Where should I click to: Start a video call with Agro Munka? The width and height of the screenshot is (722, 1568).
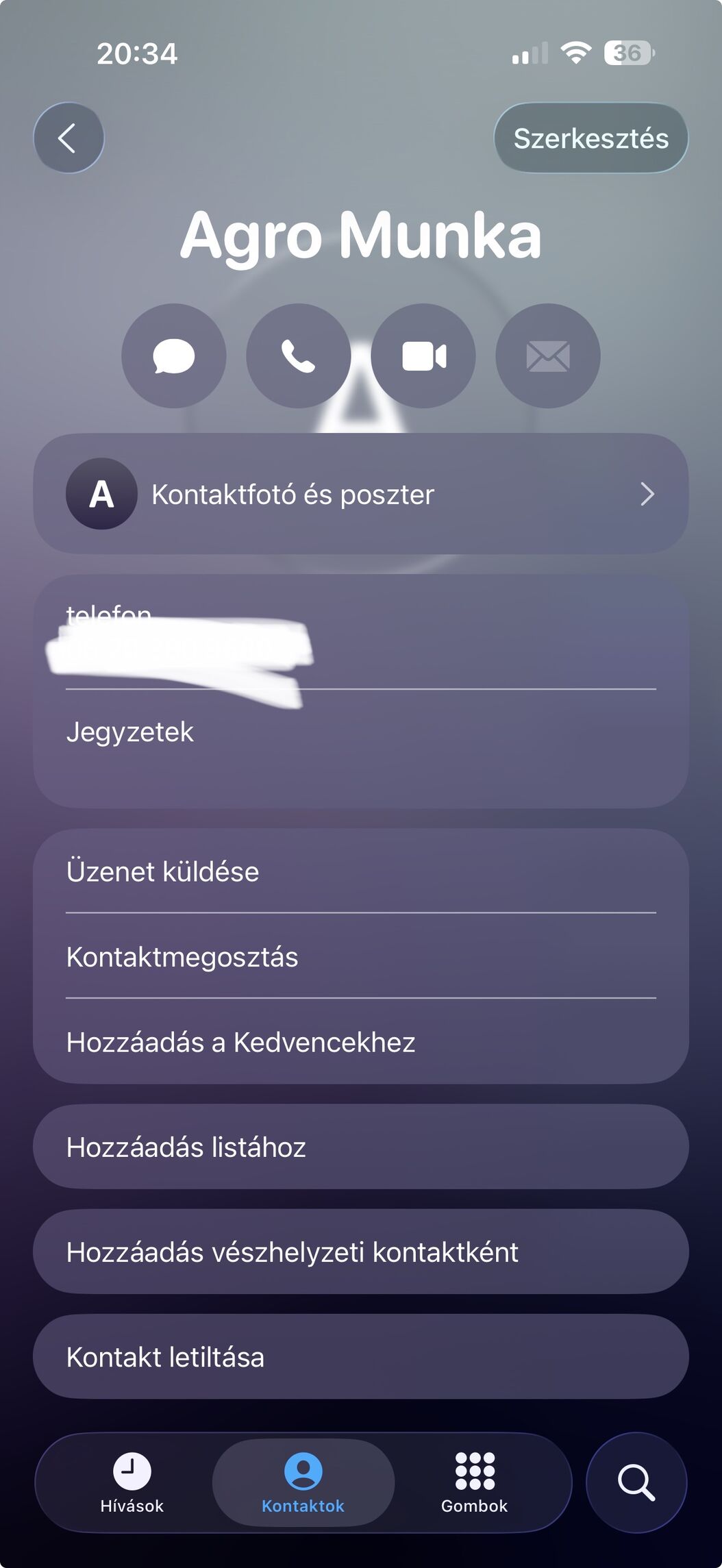pyautogui.click(x=423, y=356)
